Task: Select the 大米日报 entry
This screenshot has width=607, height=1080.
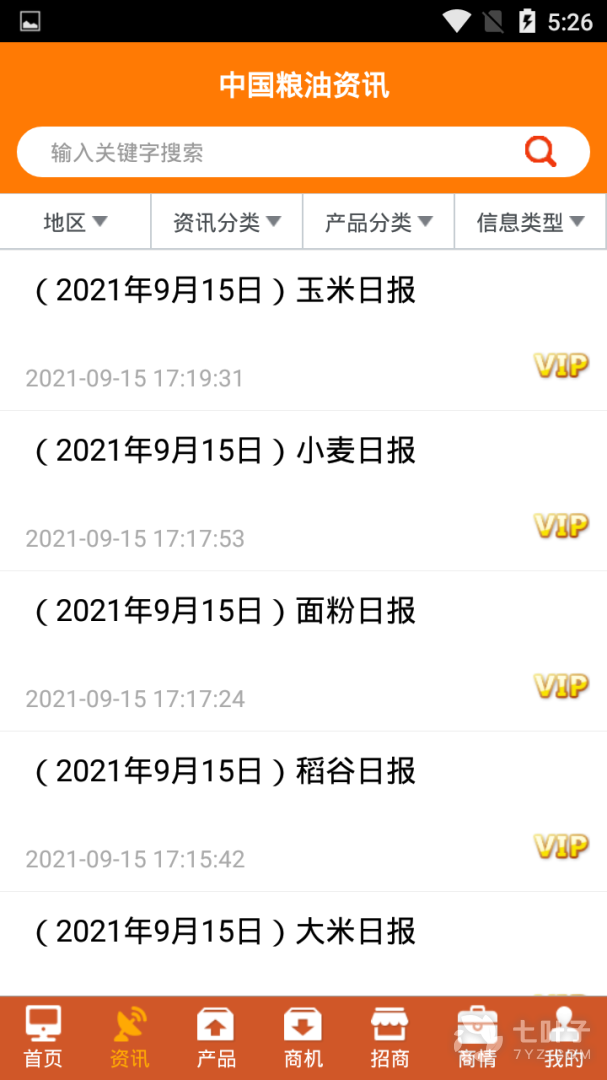Action: coord(225,932)
